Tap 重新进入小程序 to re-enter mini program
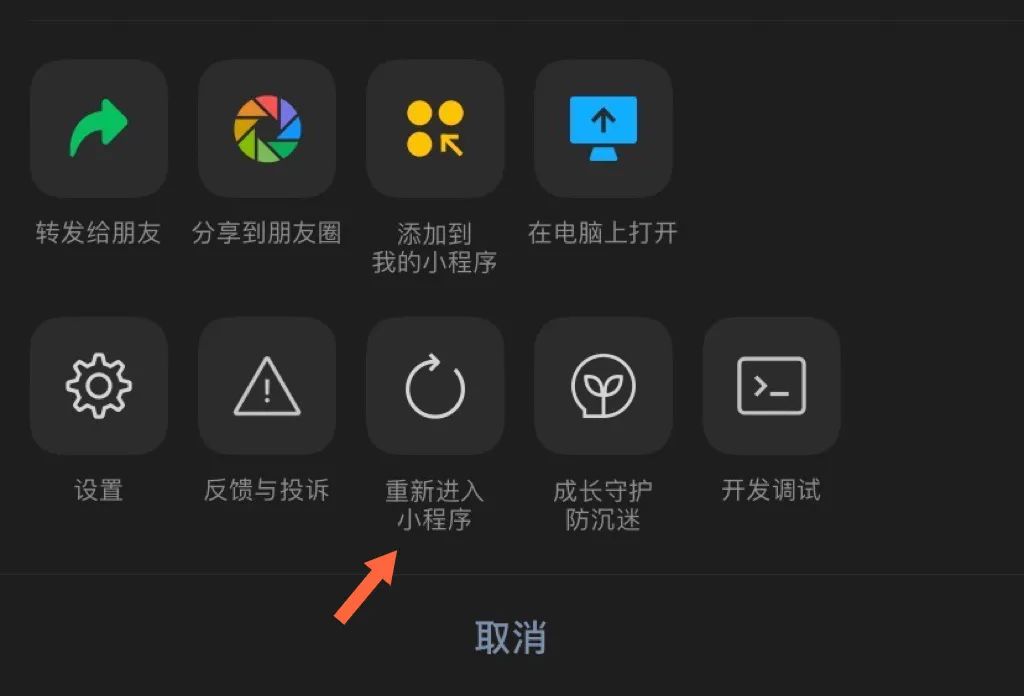Screen dimensions: 1024x696 tap(435, 386)
